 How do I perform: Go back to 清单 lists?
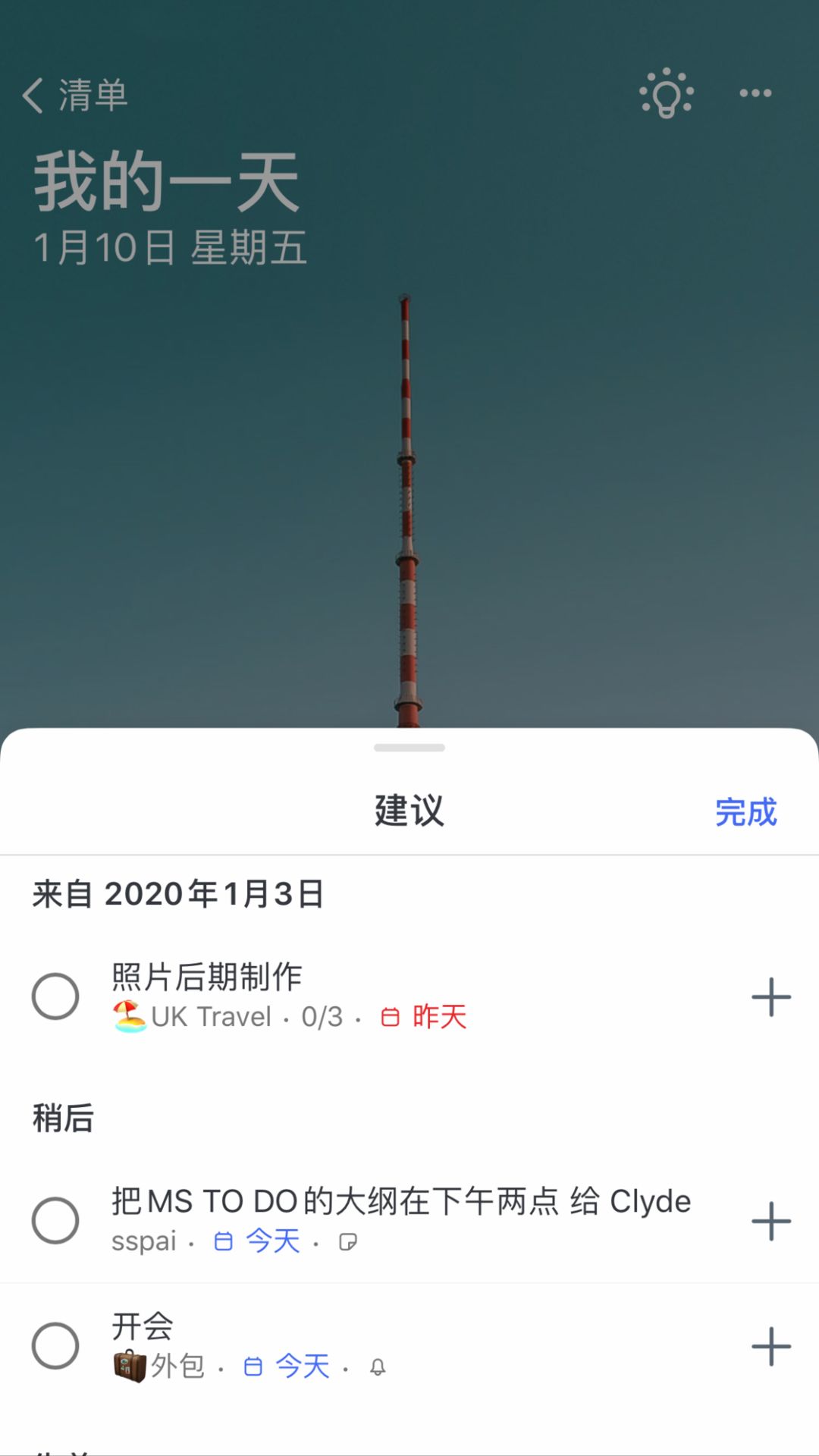(74, 96)
